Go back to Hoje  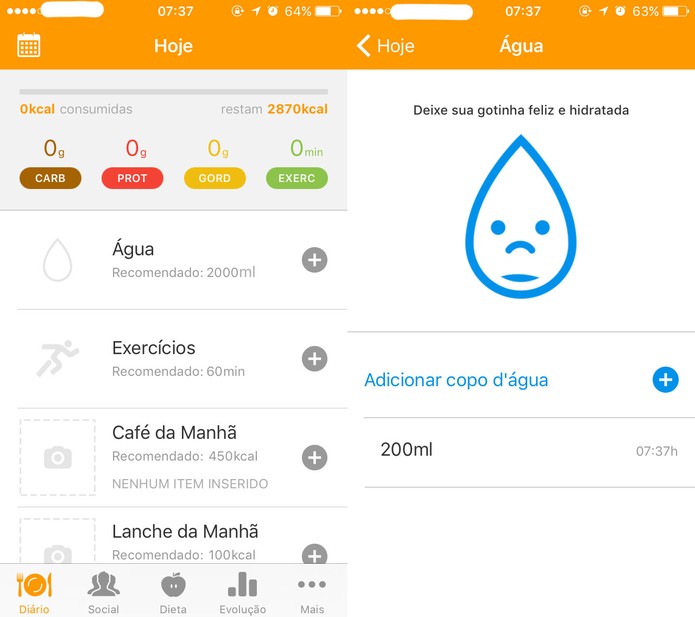(386, 46)
